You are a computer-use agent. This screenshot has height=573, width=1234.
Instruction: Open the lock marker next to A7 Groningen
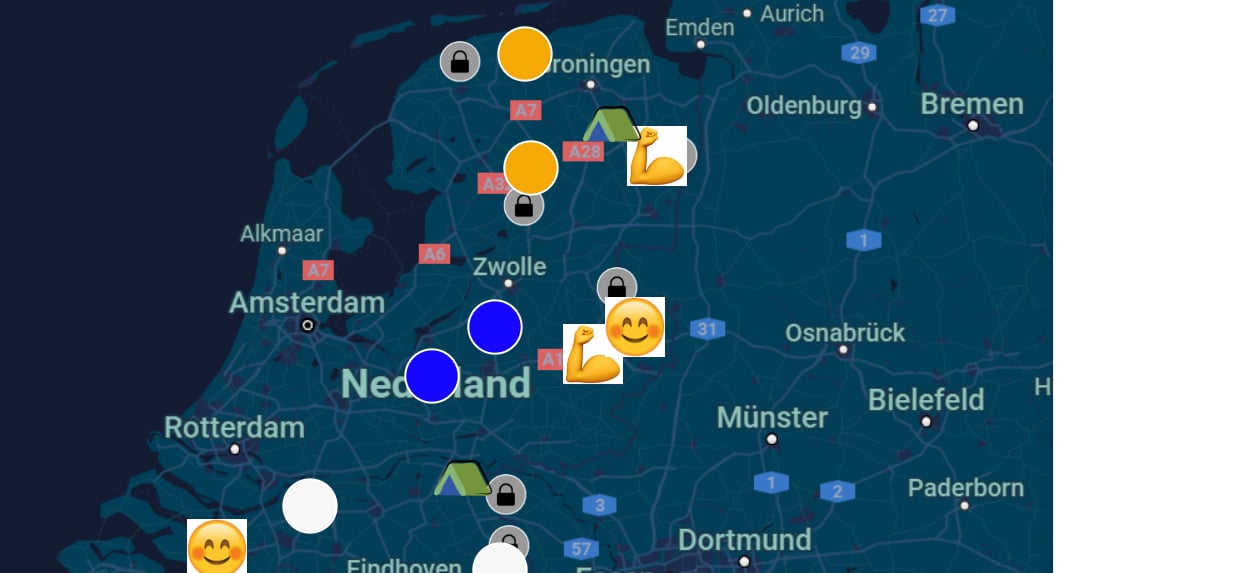click(x=460, y=62)
